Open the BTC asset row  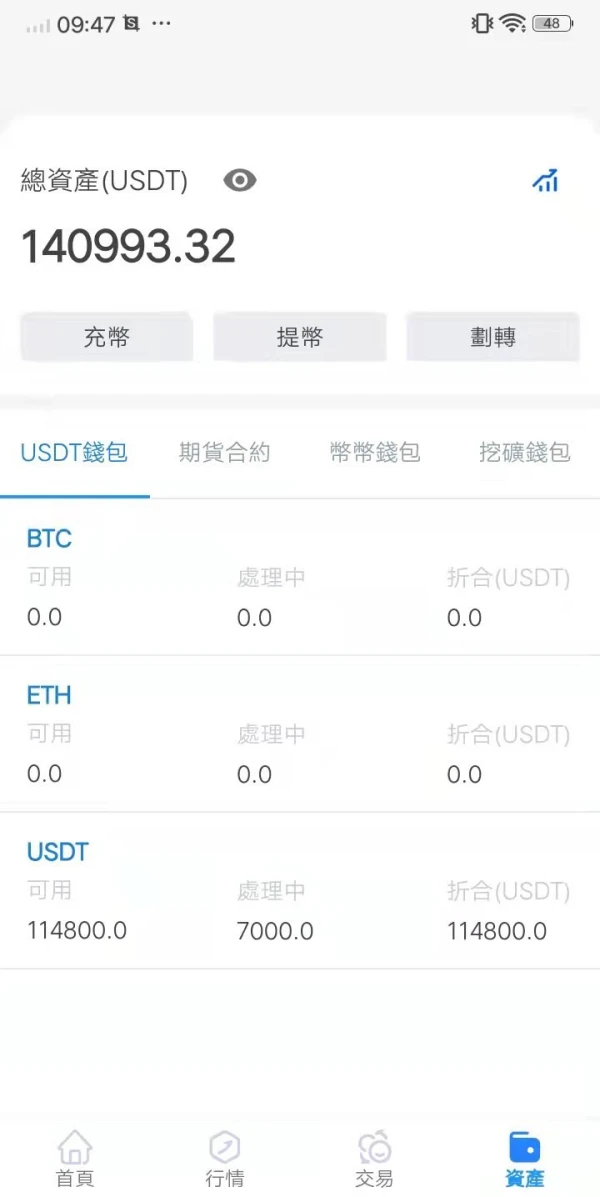pos(300,578)
